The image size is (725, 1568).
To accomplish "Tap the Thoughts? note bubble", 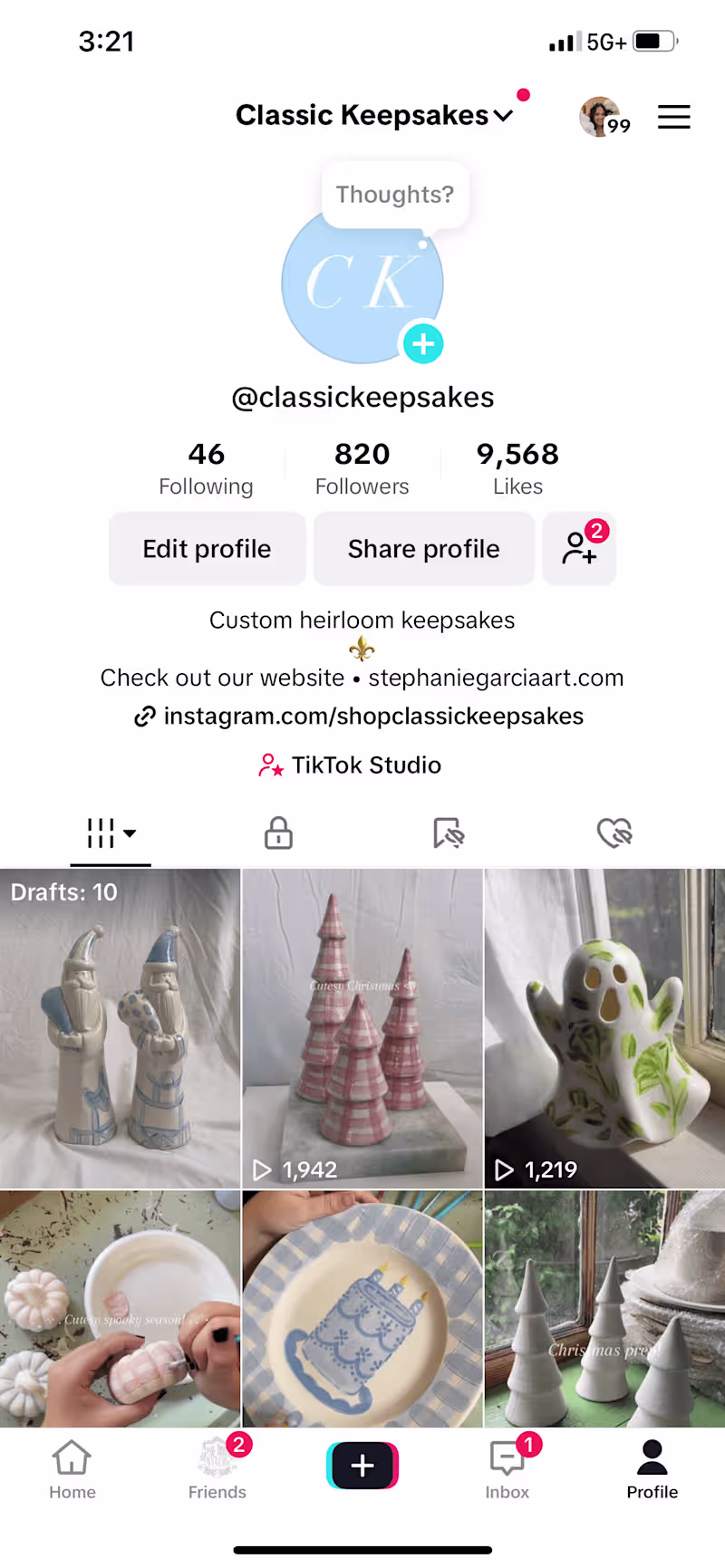I will (x=395, y=195).
